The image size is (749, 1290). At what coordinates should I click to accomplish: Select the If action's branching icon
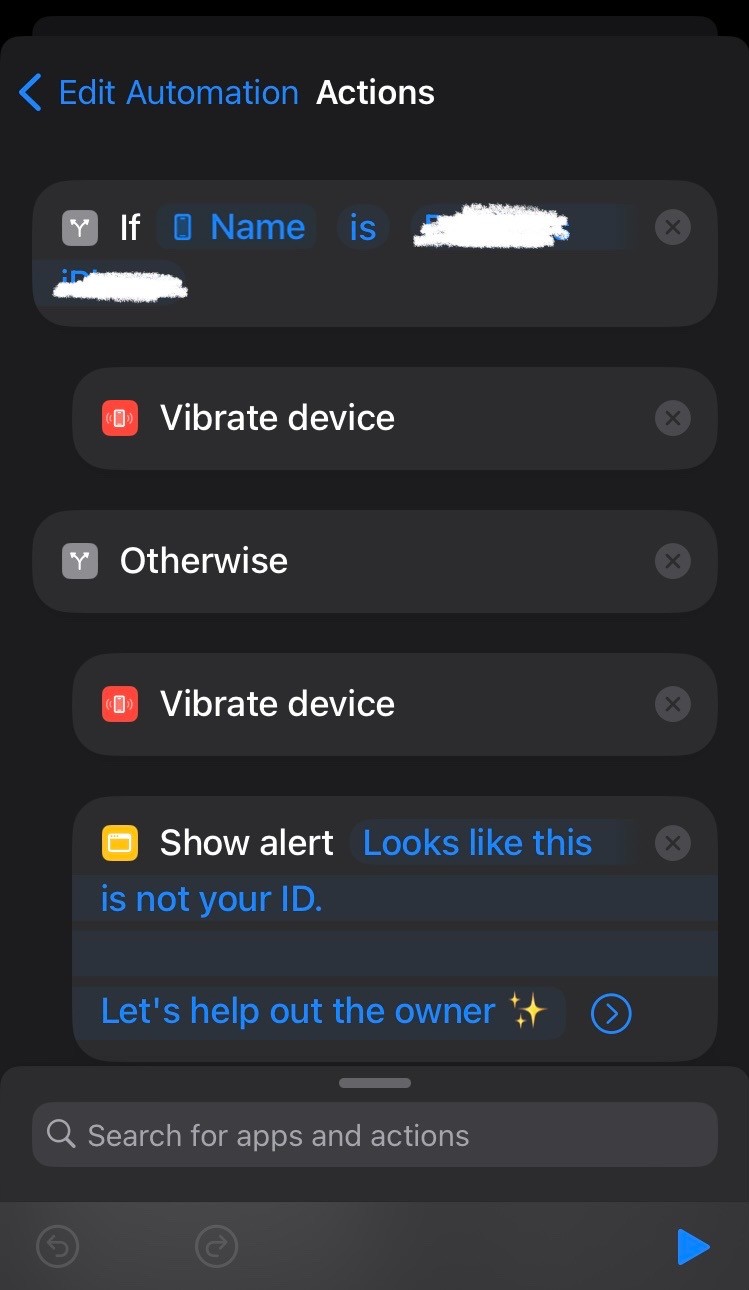pos(79,227)
